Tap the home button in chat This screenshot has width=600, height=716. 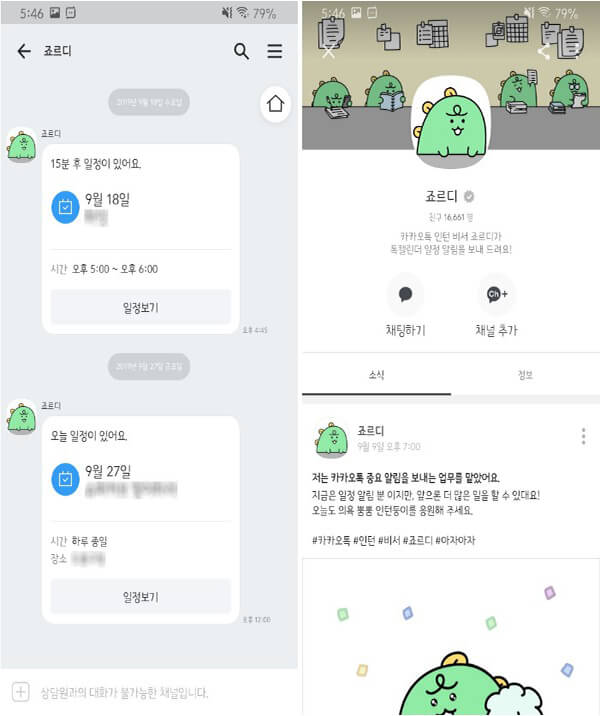coord(275,104)
